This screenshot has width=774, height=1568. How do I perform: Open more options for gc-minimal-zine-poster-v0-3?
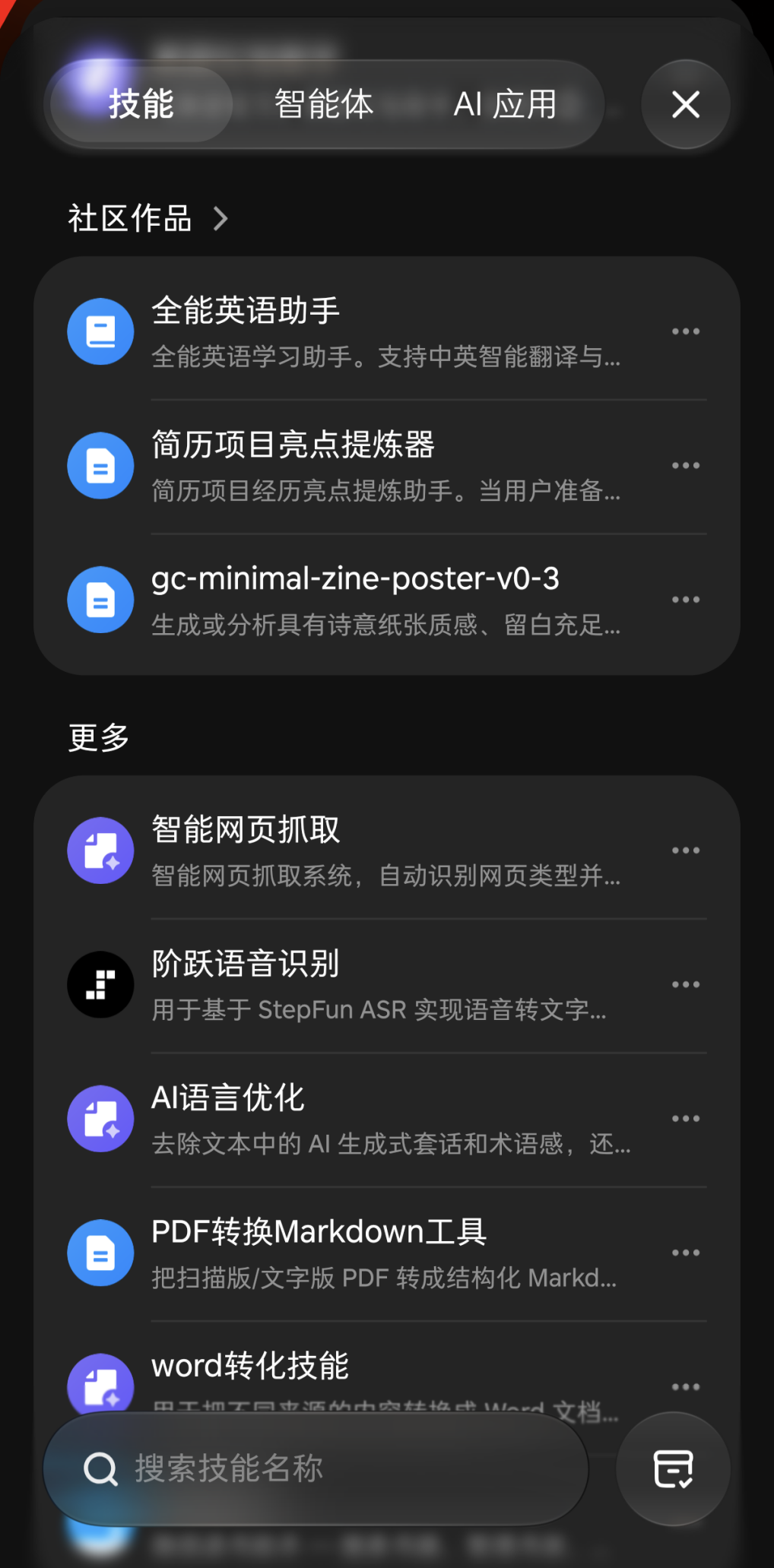[685, 600]
